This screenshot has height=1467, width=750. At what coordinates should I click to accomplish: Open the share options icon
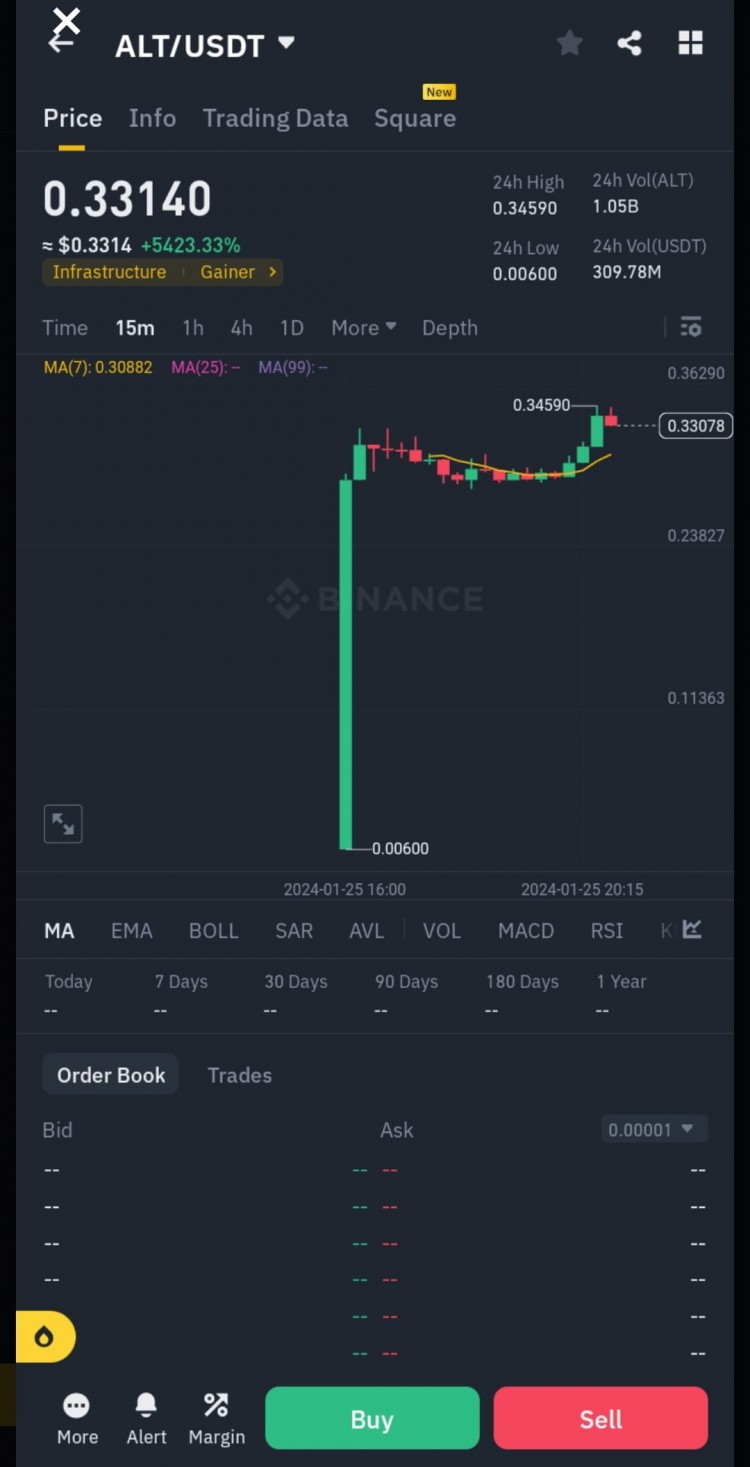coord(629,43)
